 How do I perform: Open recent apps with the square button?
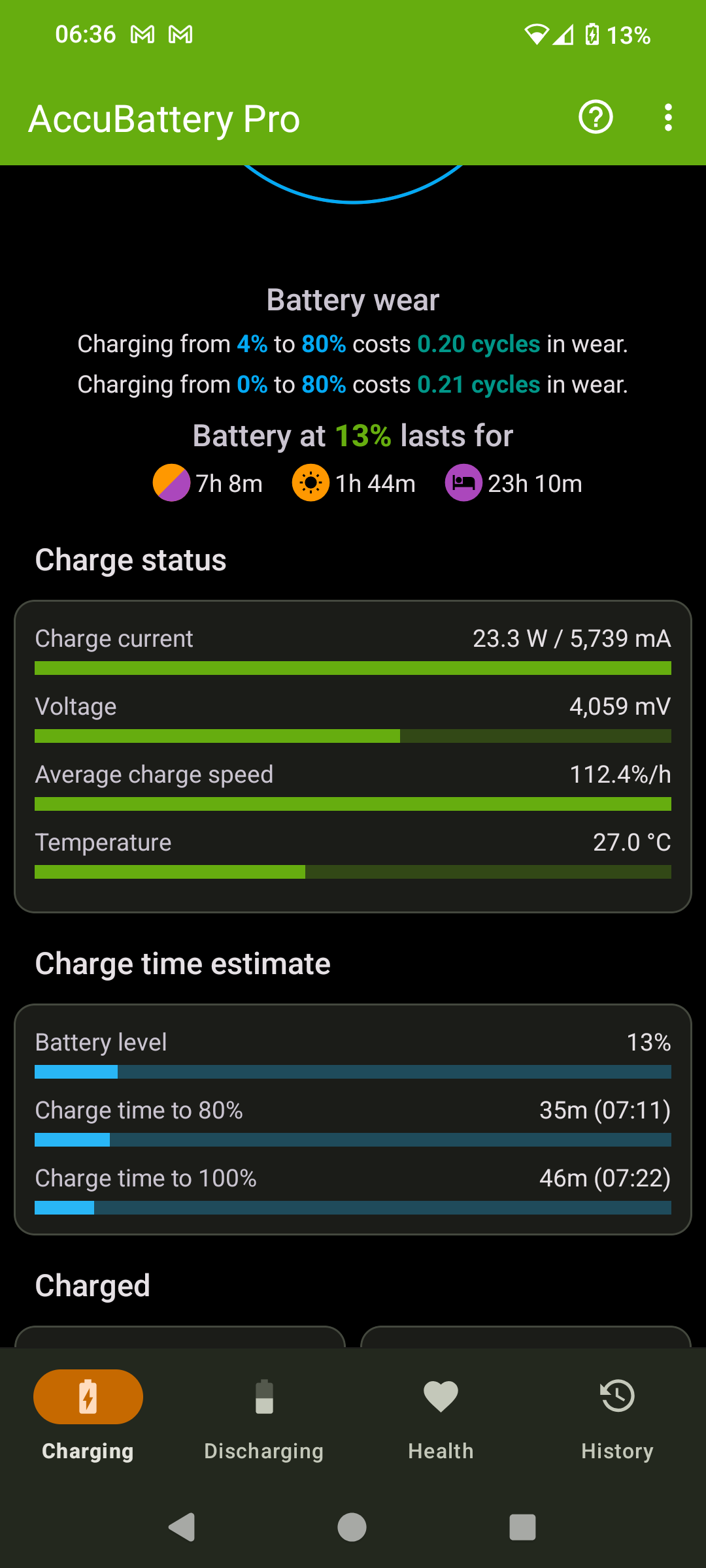pyautogui.click(x=521, y=1527)
